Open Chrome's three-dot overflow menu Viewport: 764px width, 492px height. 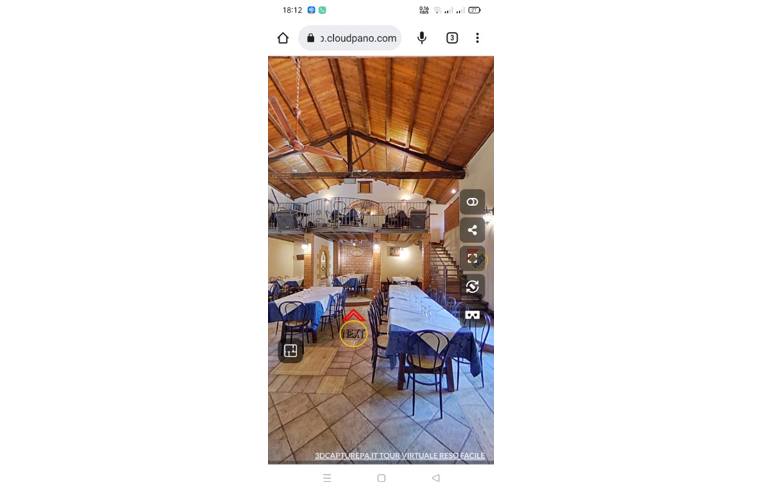[477, 38]
